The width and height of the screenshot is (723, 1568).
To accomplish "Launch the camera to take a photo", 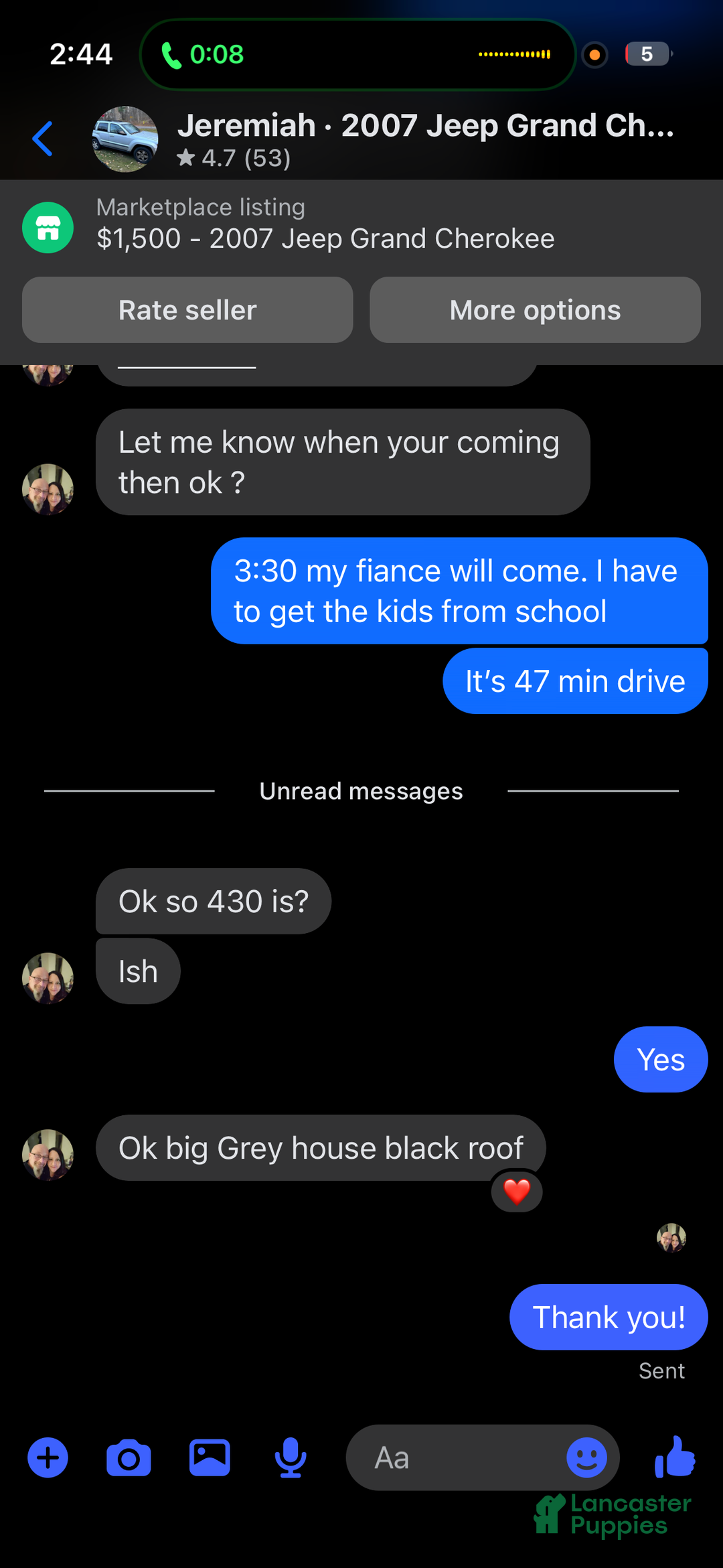I will (129, 1458).
